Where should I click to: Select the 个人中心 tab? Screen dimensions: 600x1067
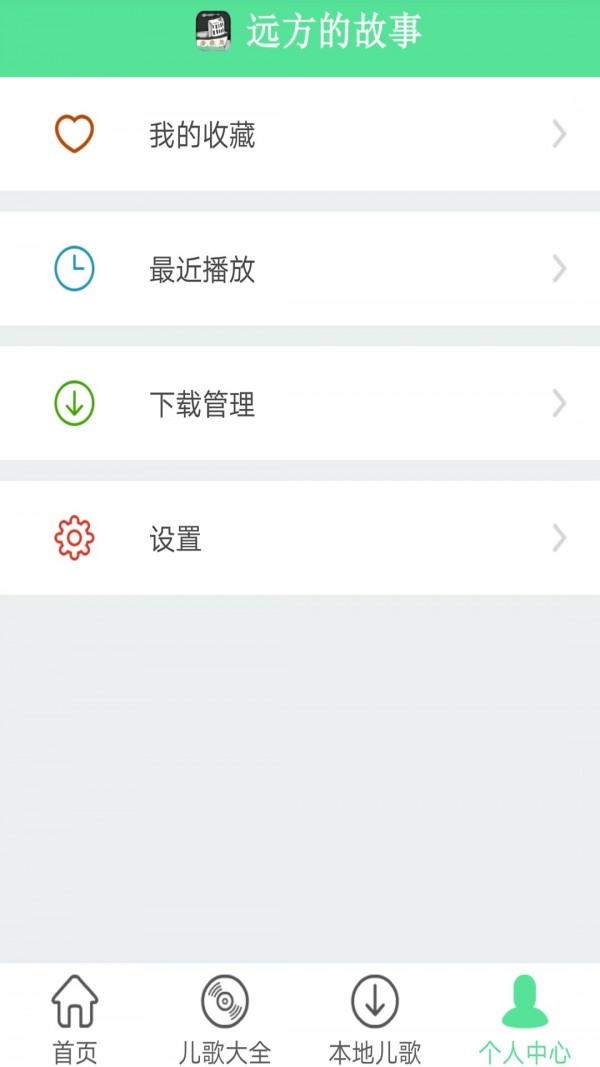click(x=525, y=1018)
